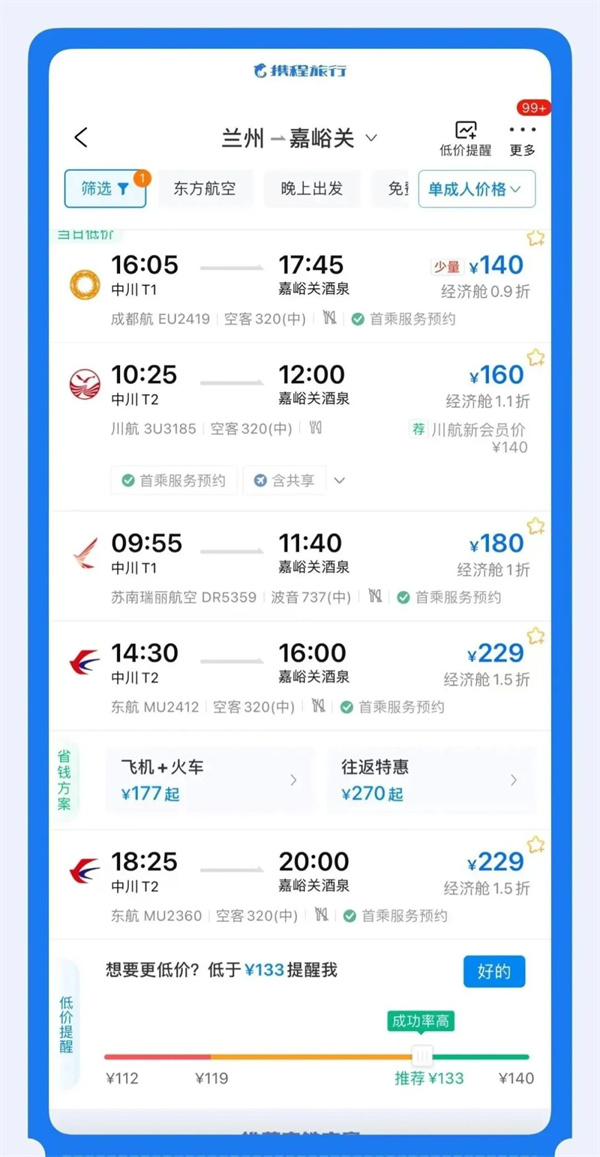Image resolution: width=600 pixels, height=1157 pixels.
Task: Expand the 含共享 details chevron
Action: click(340, 481)
